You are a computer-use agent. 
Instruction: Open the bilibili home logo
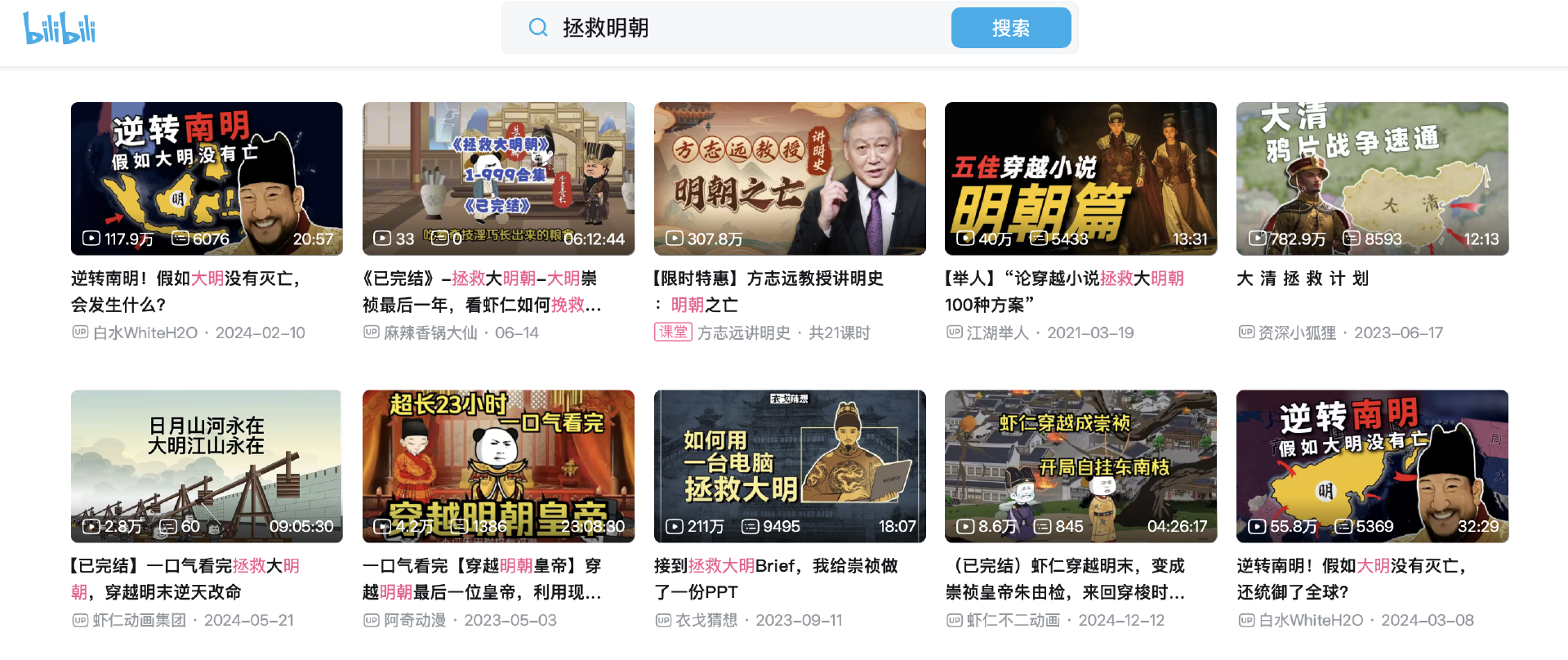[59, 29]
